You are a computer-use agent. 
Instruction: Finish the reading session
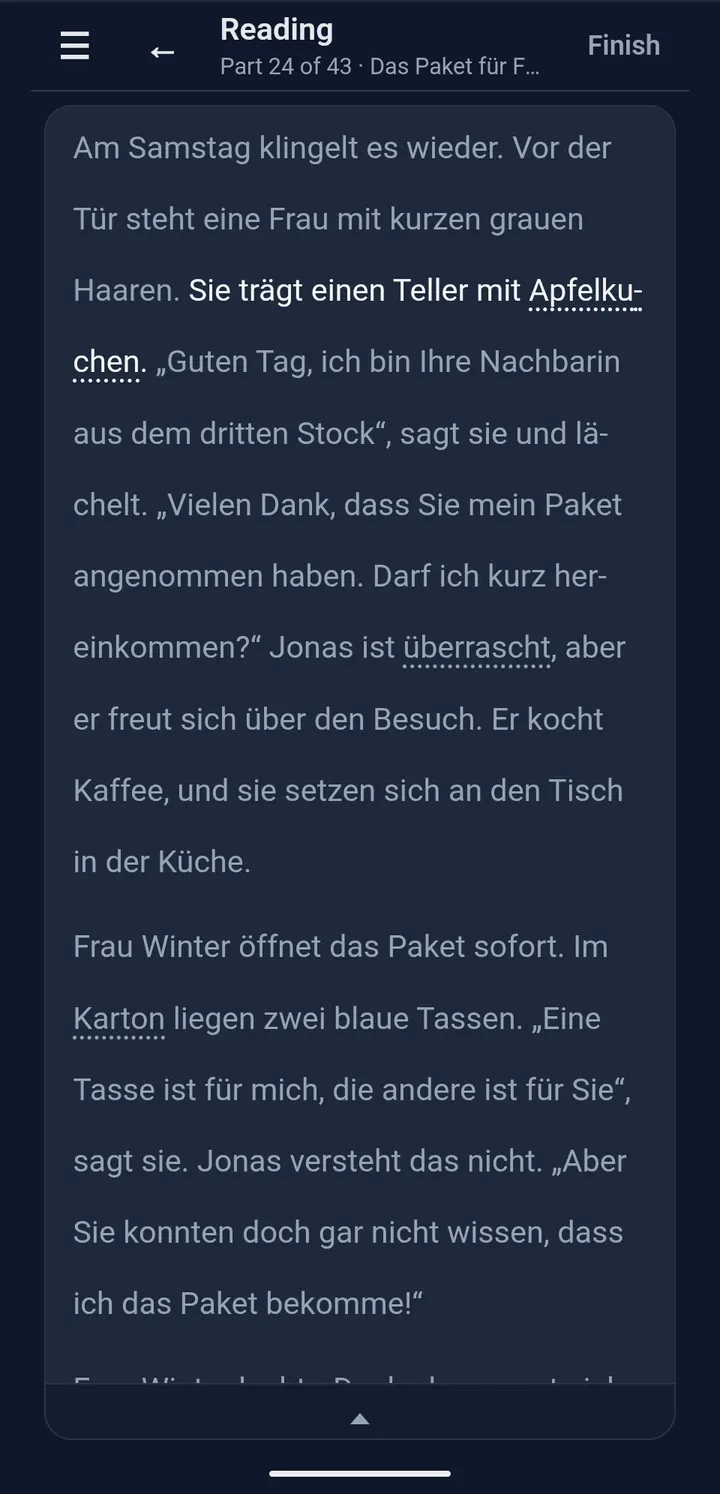pyautogui.click(x=623, y=45)
